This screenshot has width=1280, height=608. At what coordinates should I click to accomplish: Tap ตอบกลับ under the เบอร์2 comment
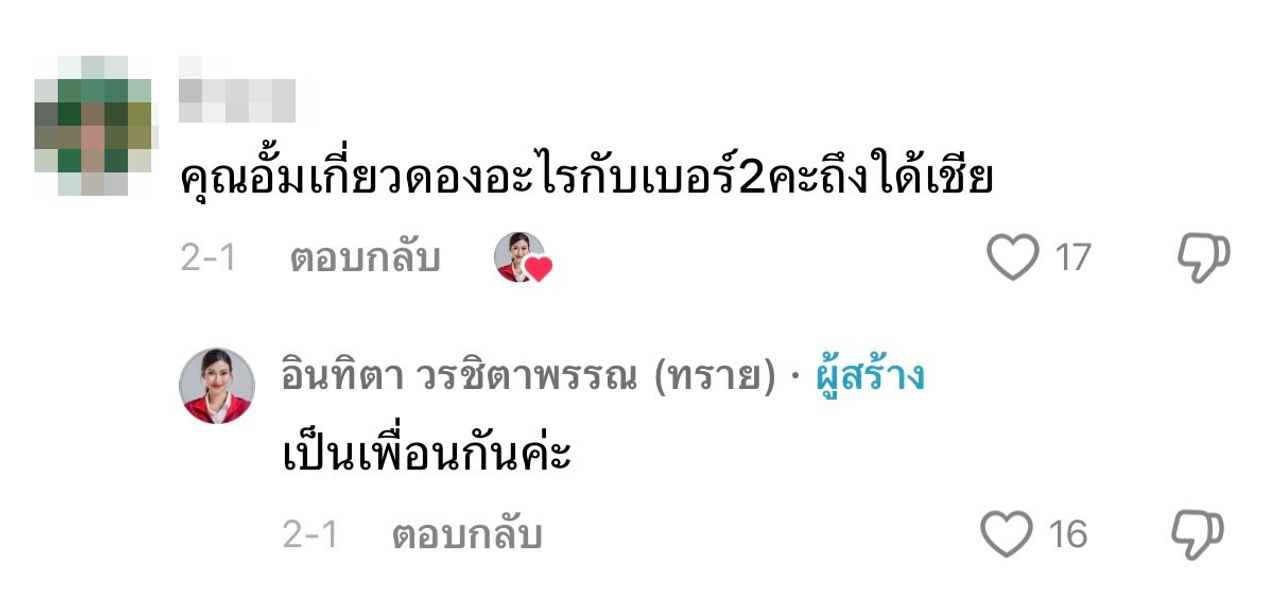[x=365, y=258]
